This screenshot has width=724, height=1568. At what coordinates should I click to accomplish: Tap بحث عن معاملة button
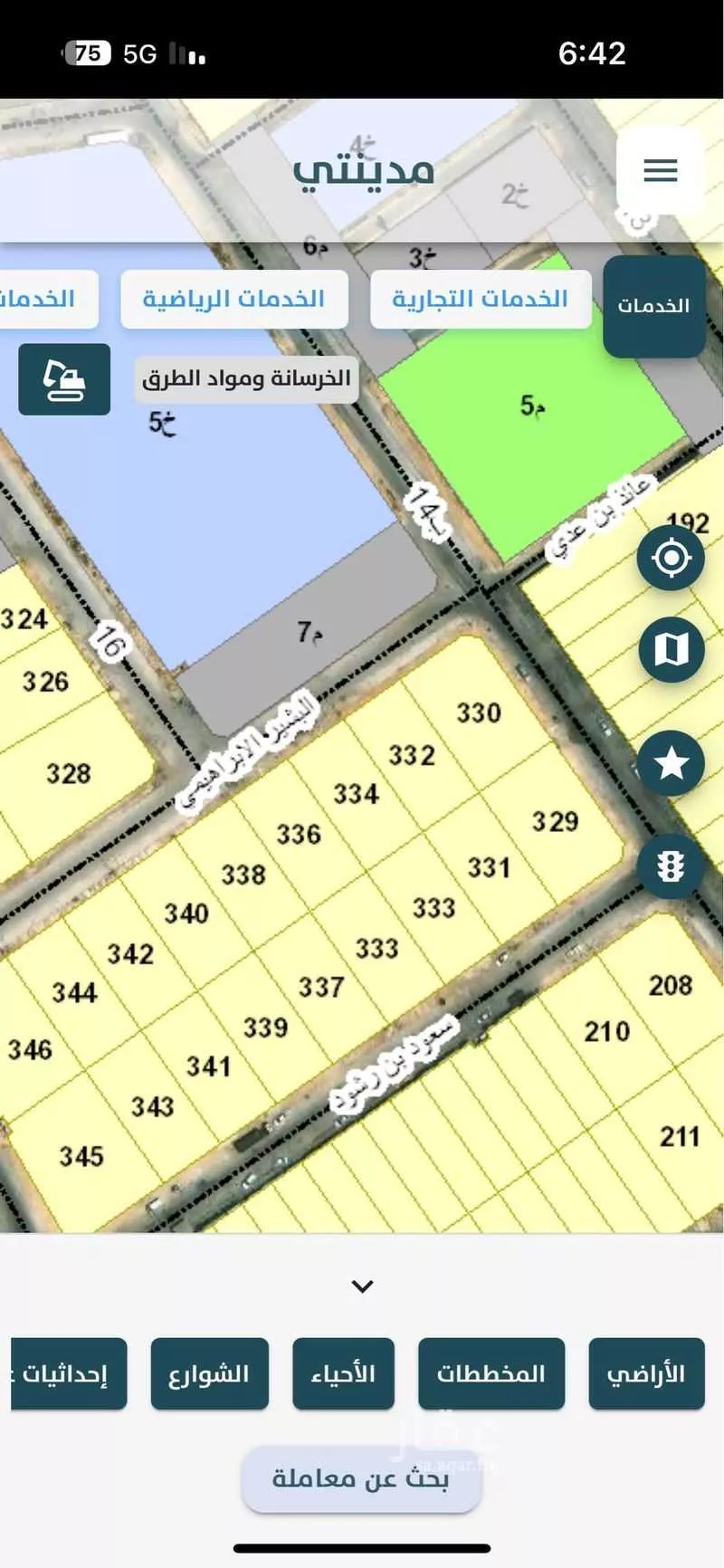point(360,1478)
